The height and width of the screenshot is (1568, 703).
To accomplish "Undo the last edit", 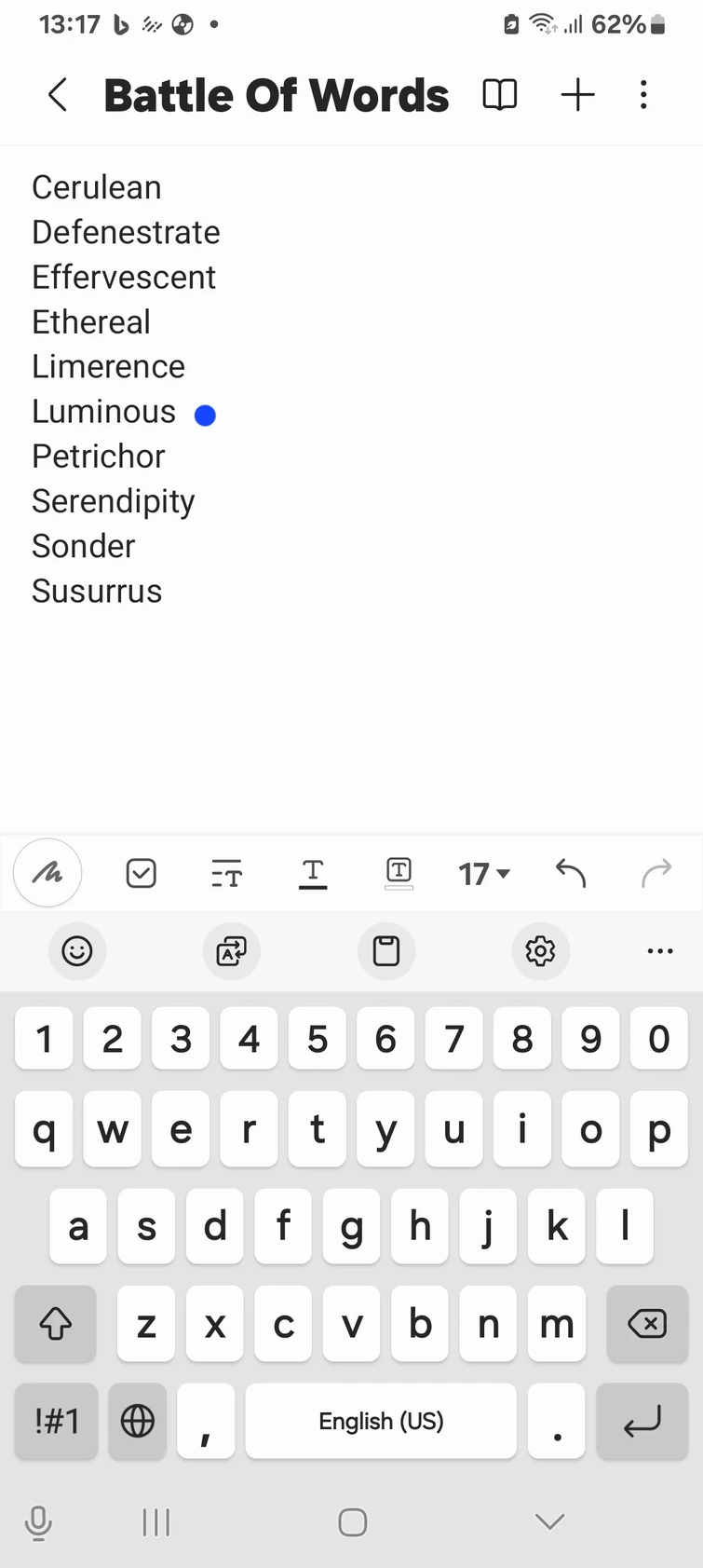I will coord(570,873).
